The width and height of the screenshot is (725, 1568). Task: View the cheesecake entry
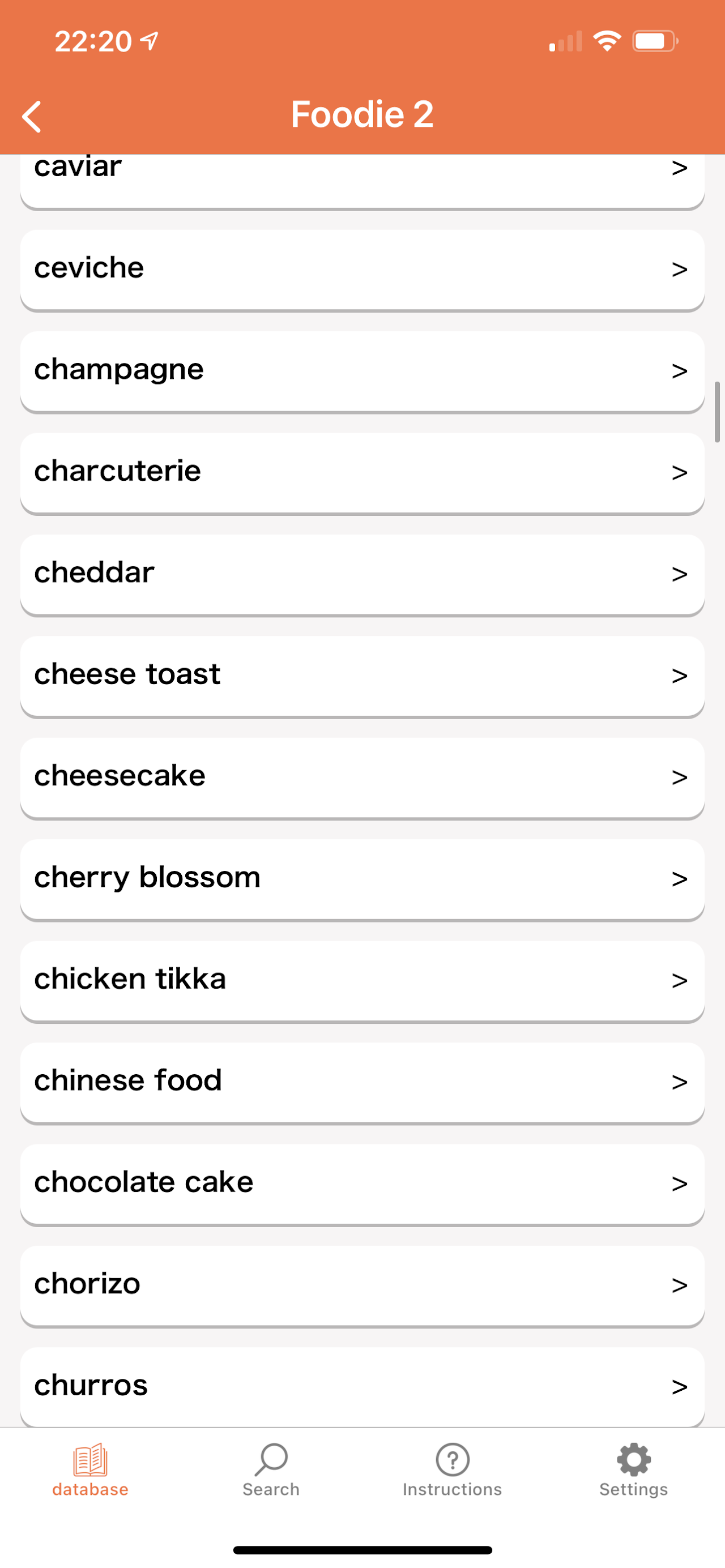[x=362, y=777]
